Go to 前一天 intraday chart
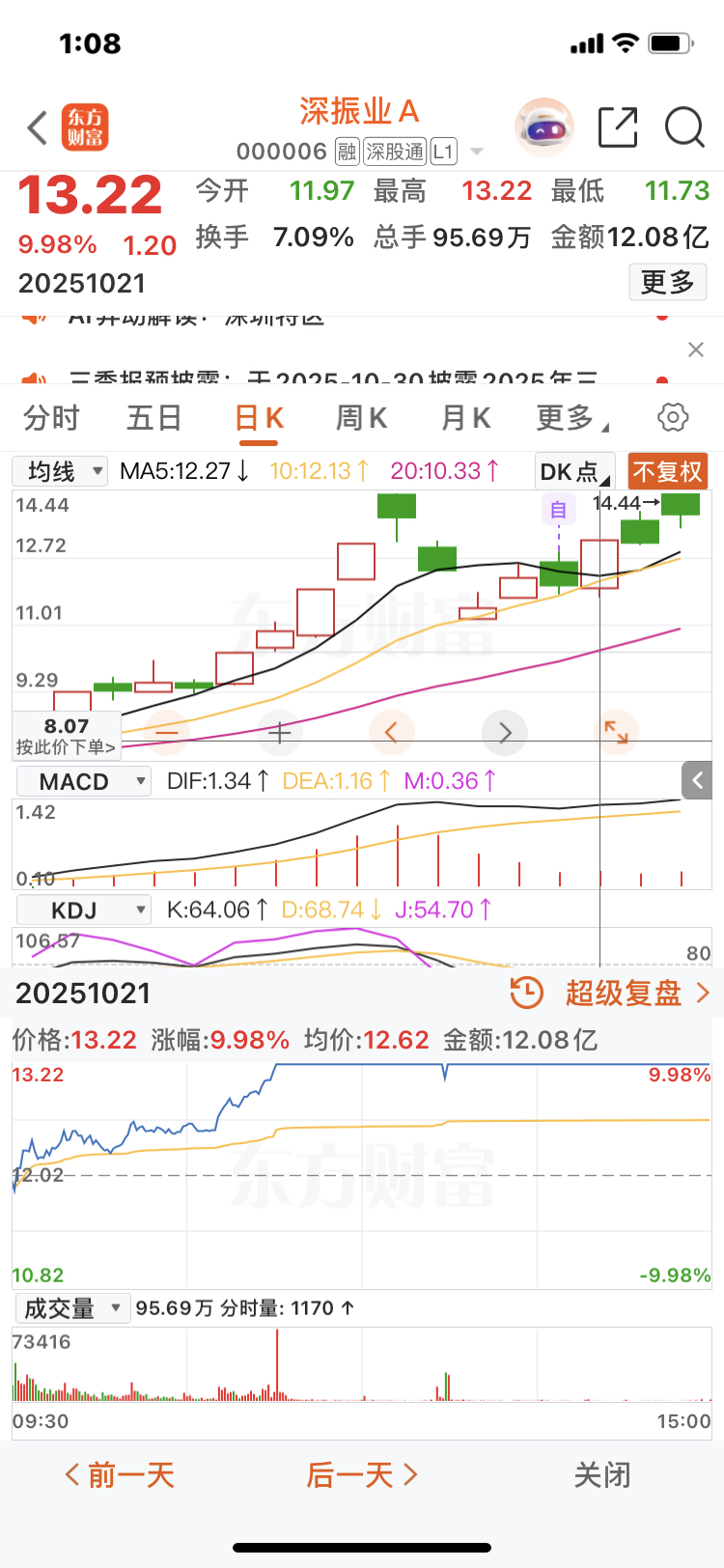 [x=120, y=1475]
